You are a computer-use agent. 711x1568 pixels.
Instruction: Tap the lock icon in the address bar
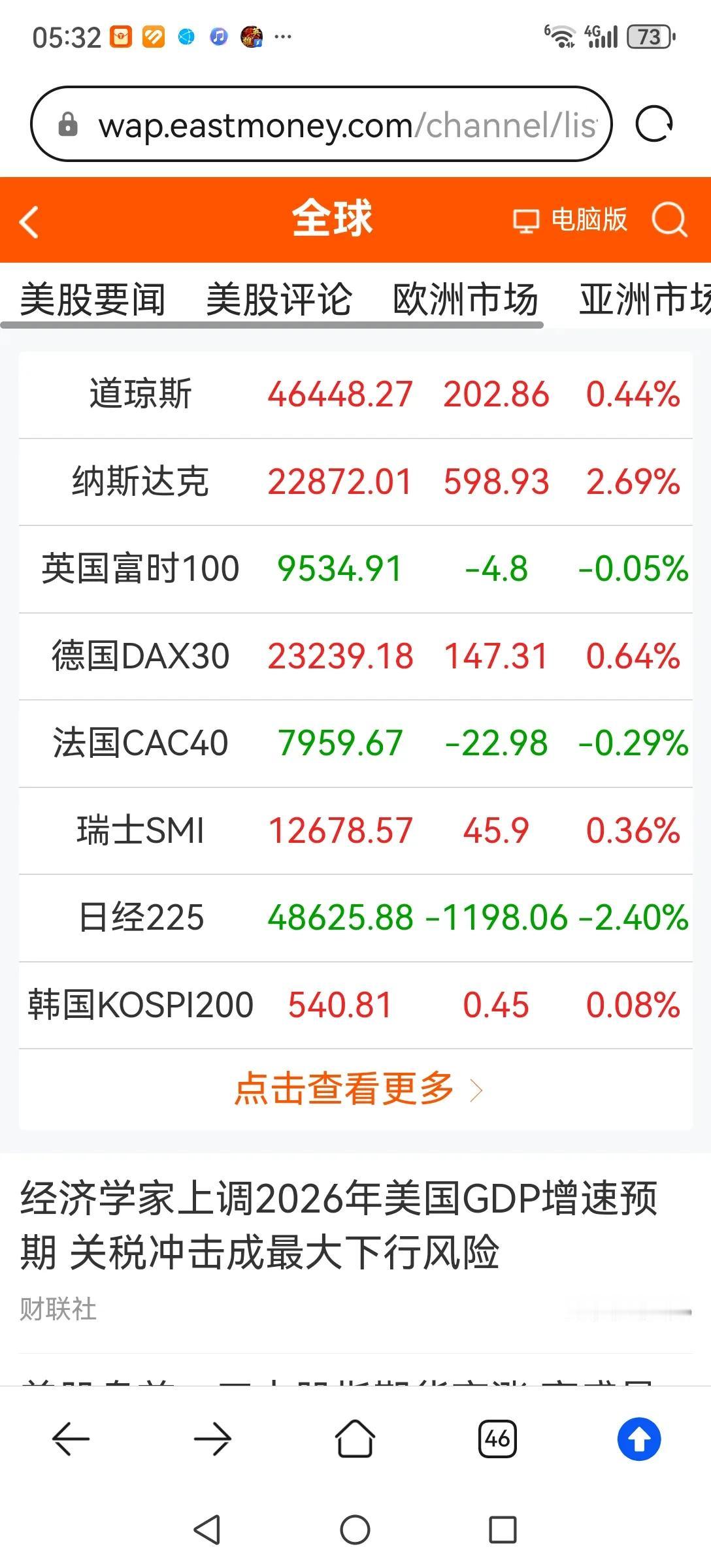point(67,124)
